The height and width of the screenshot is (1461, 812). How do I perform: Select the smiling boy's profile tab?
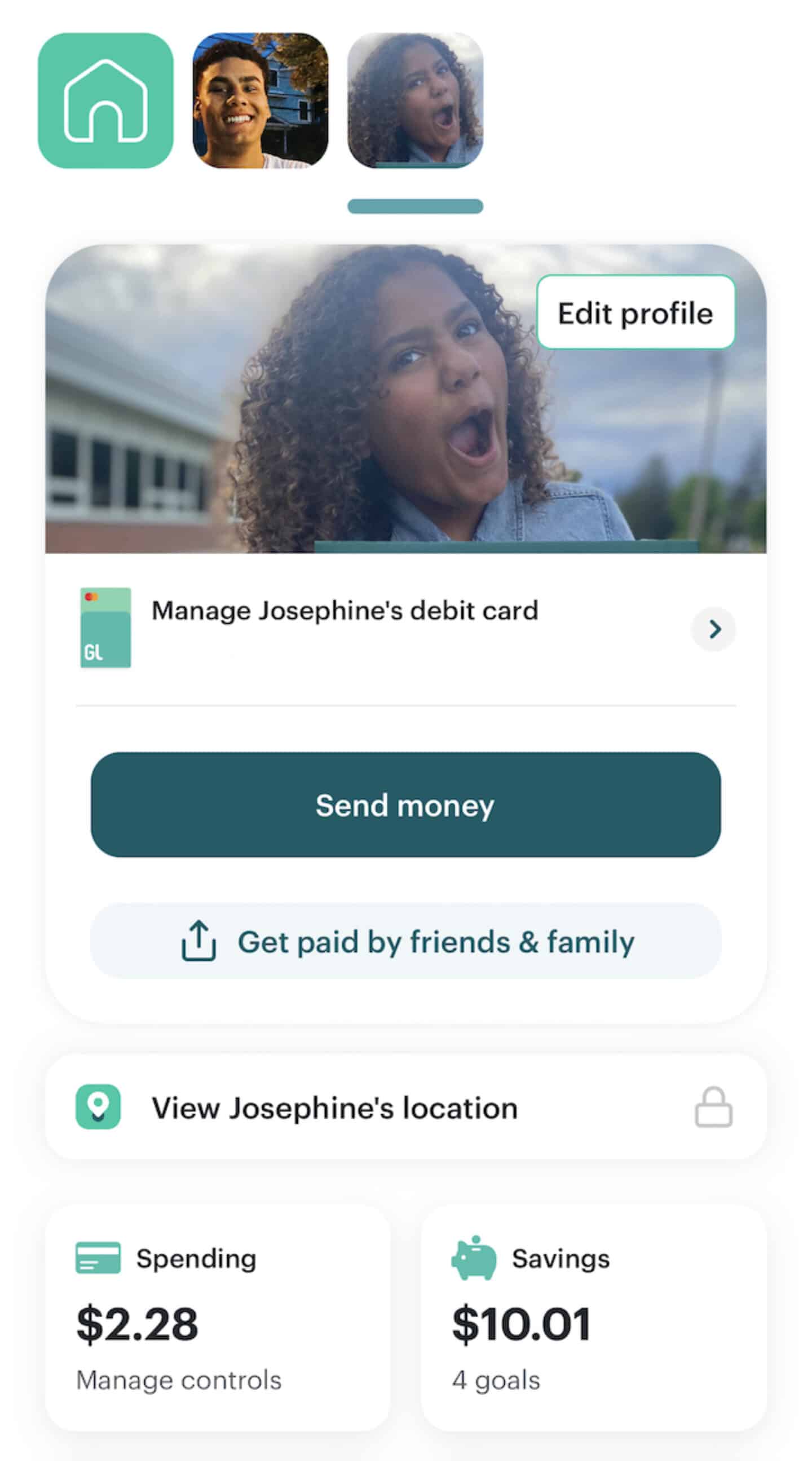[x=261, y=100]
